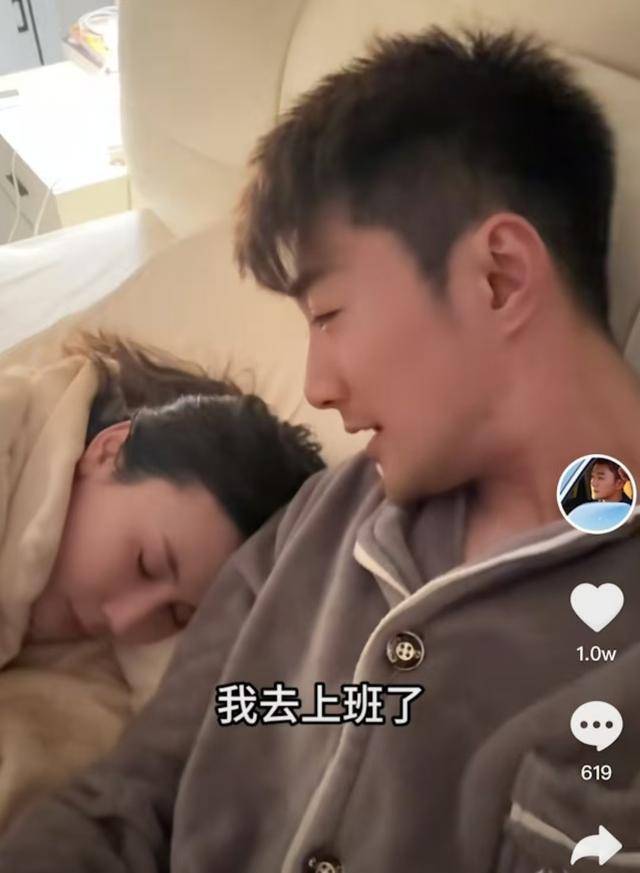Like this video with the heart
The image size is (640, 873).
(x=596, y=606)
